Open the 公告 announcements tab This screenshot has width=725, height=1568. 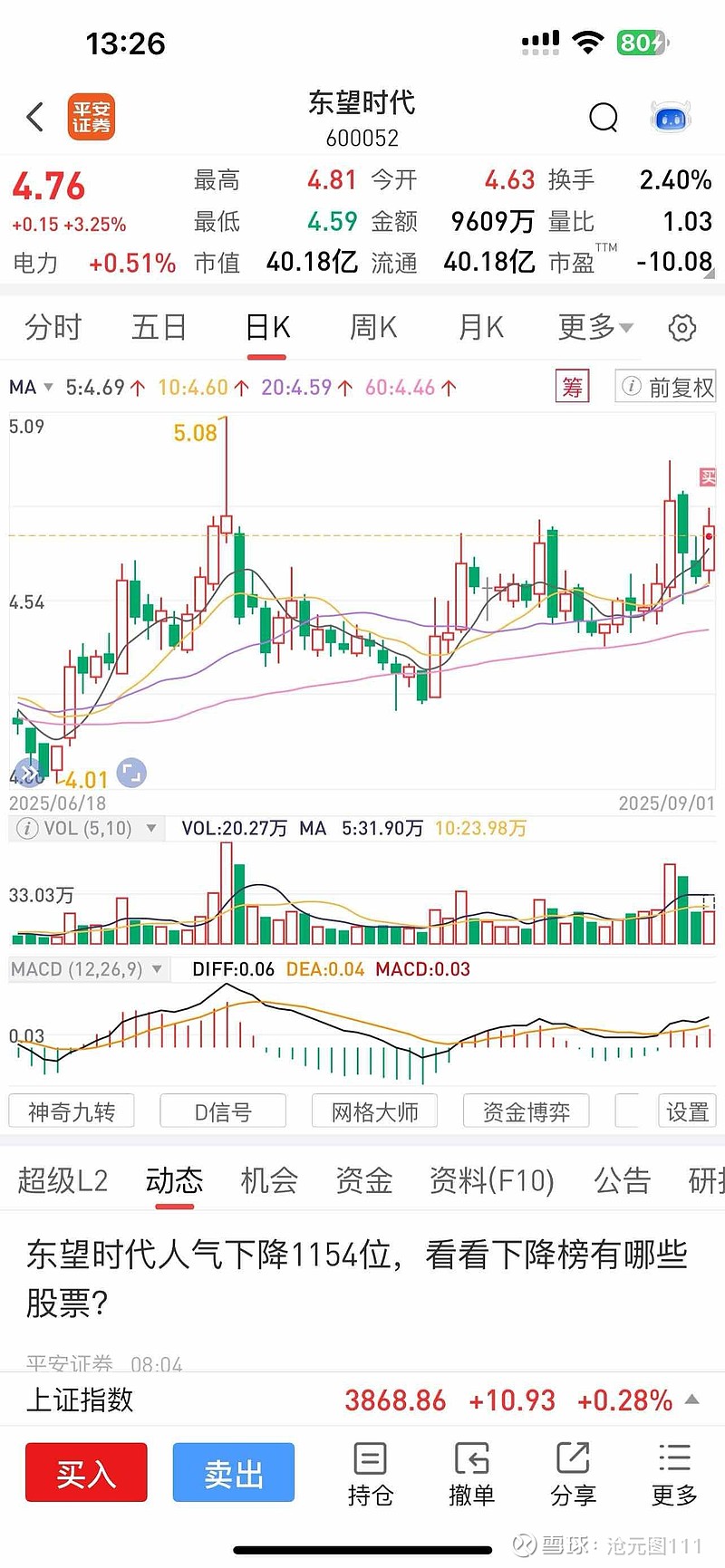click(622, 1180)
